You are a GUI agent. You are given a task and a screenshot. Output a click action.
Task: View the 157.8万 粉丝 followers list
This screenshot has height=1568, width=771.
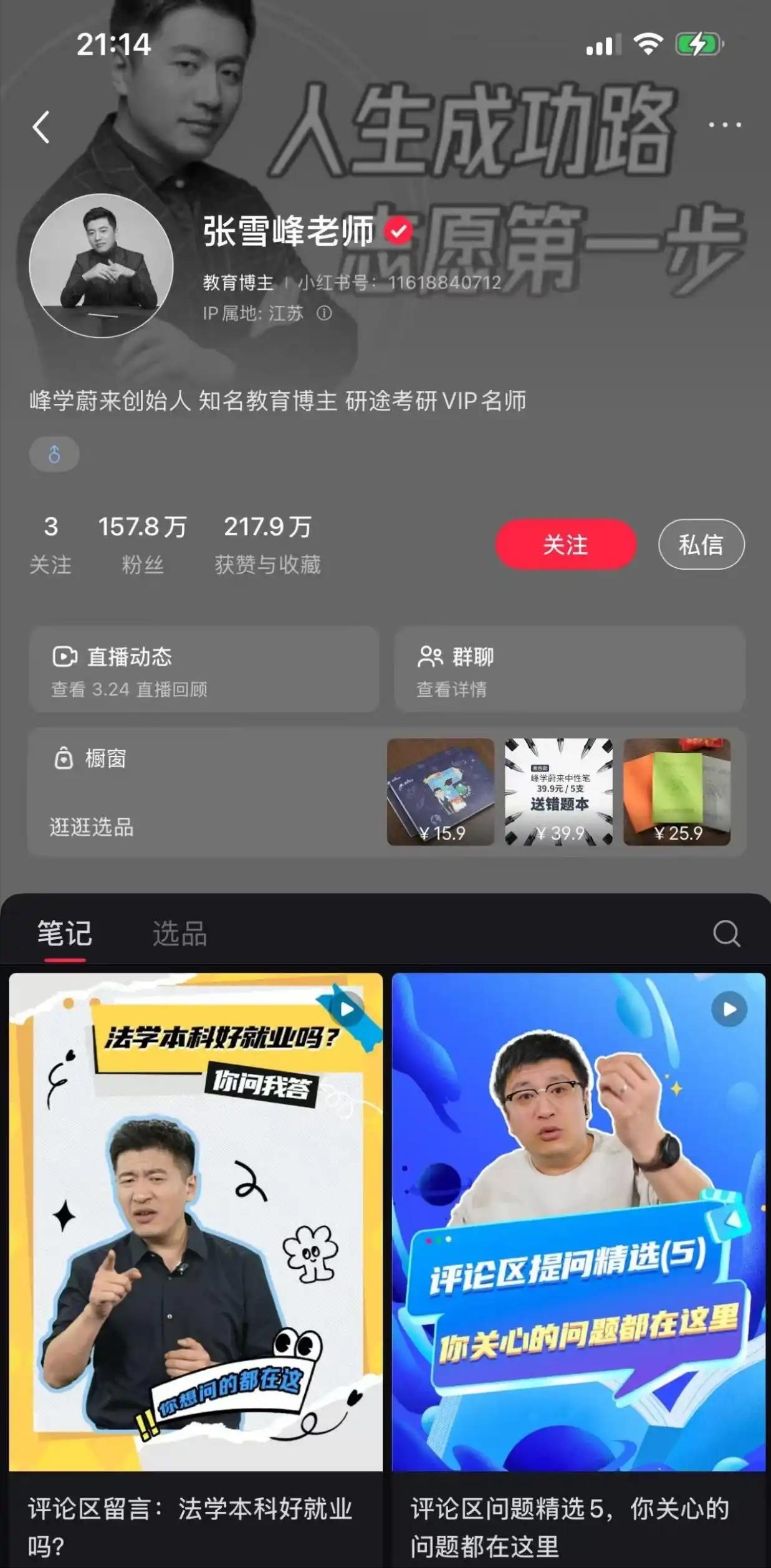tap(143, 543)
